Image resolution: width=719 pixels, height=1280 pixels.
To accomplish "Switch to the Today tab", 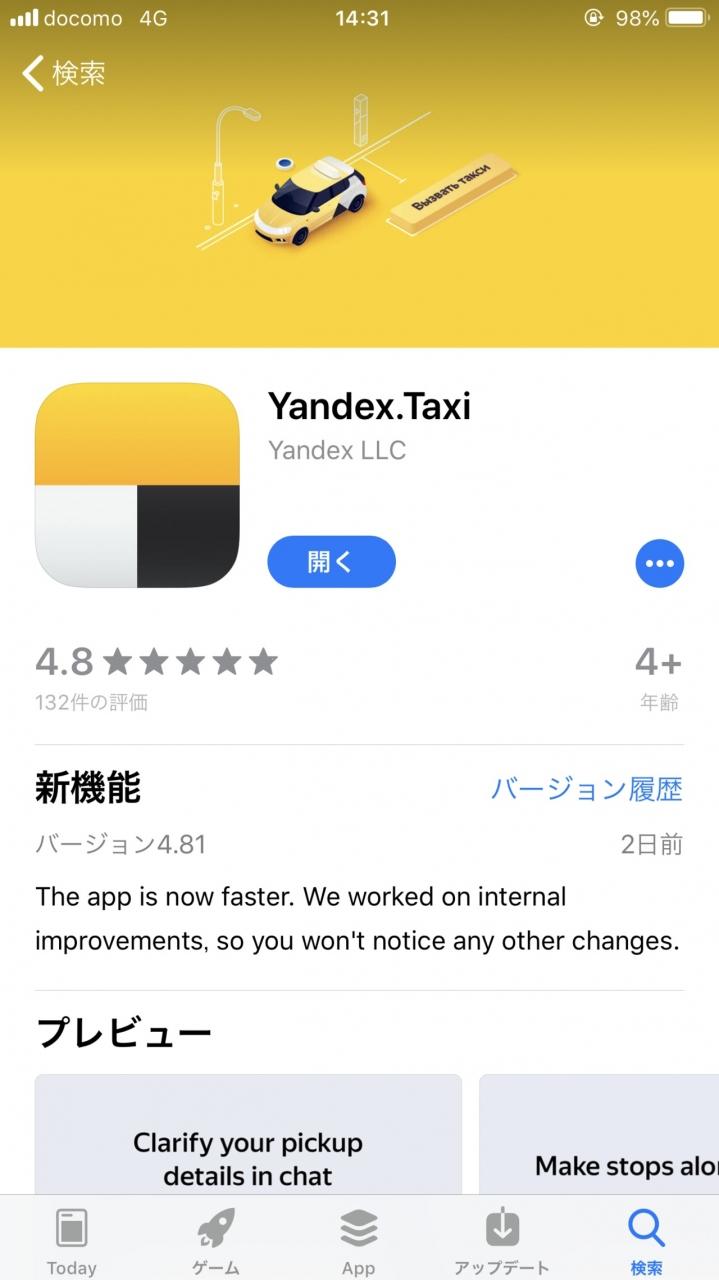I will pos(72,1240).
